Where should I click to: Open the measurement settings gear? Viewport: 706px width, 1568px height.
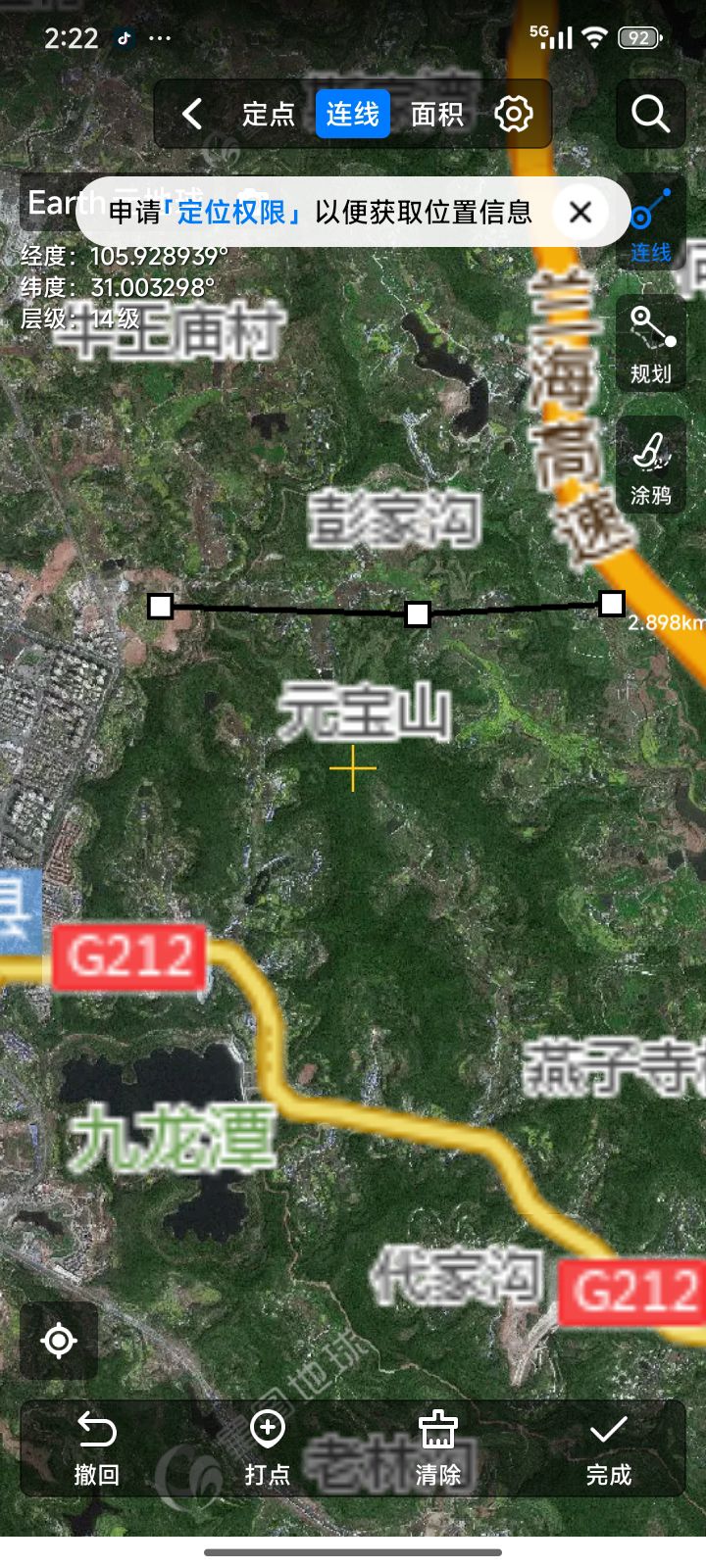[514, 115]
